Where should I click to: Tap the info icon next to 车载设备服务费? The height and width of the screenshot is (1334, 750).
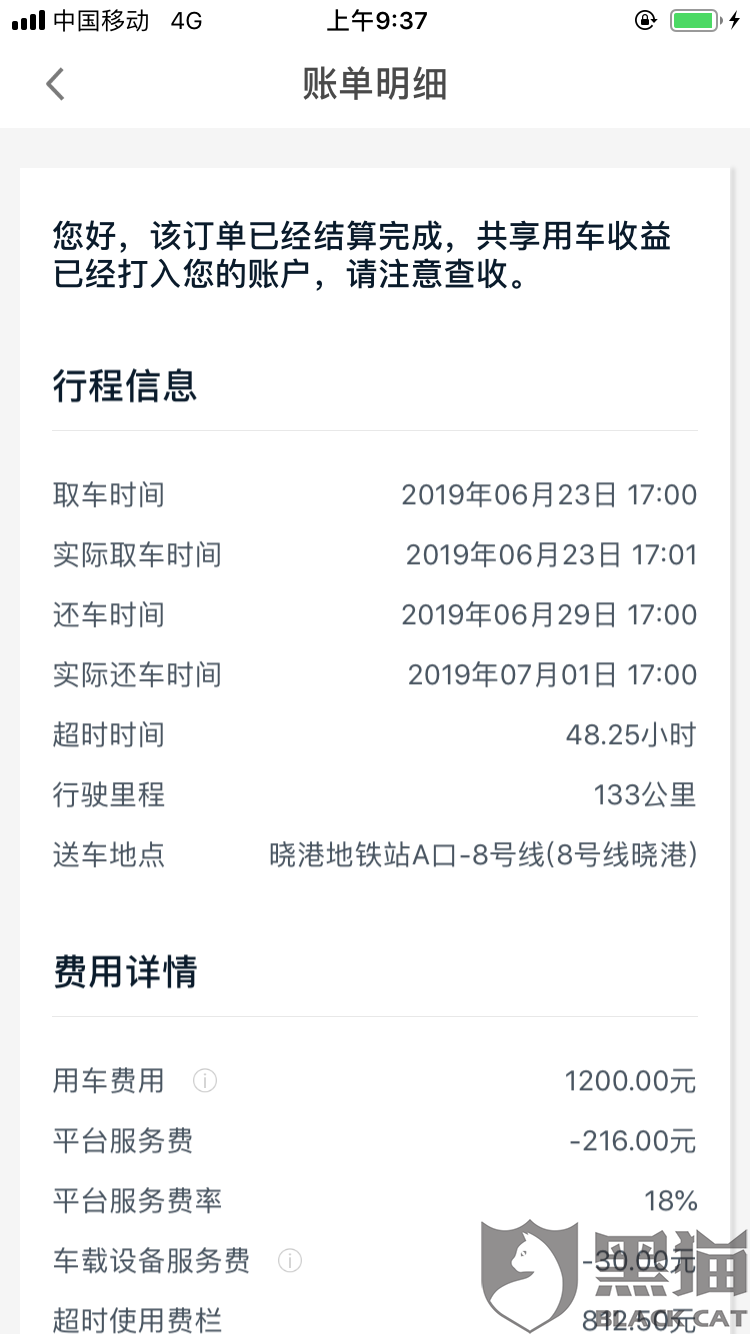click(x=290, y=1261)
